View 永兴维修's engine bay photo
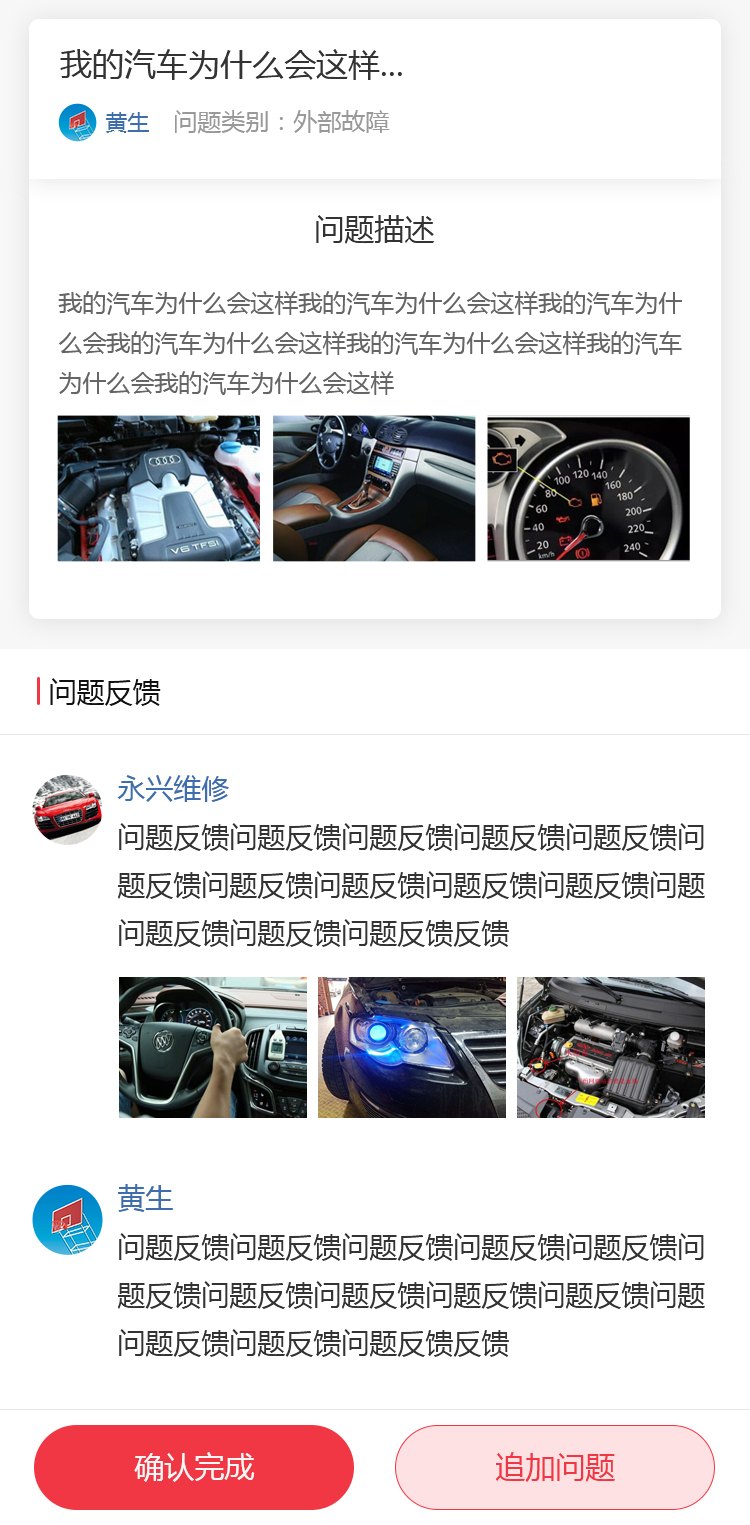 point(611,1047)
